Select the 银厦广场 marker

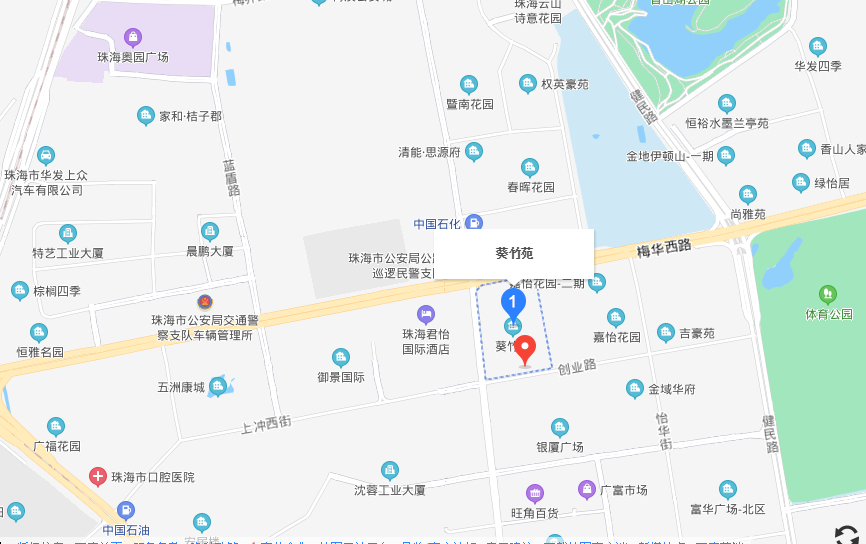tap(559, 427)
